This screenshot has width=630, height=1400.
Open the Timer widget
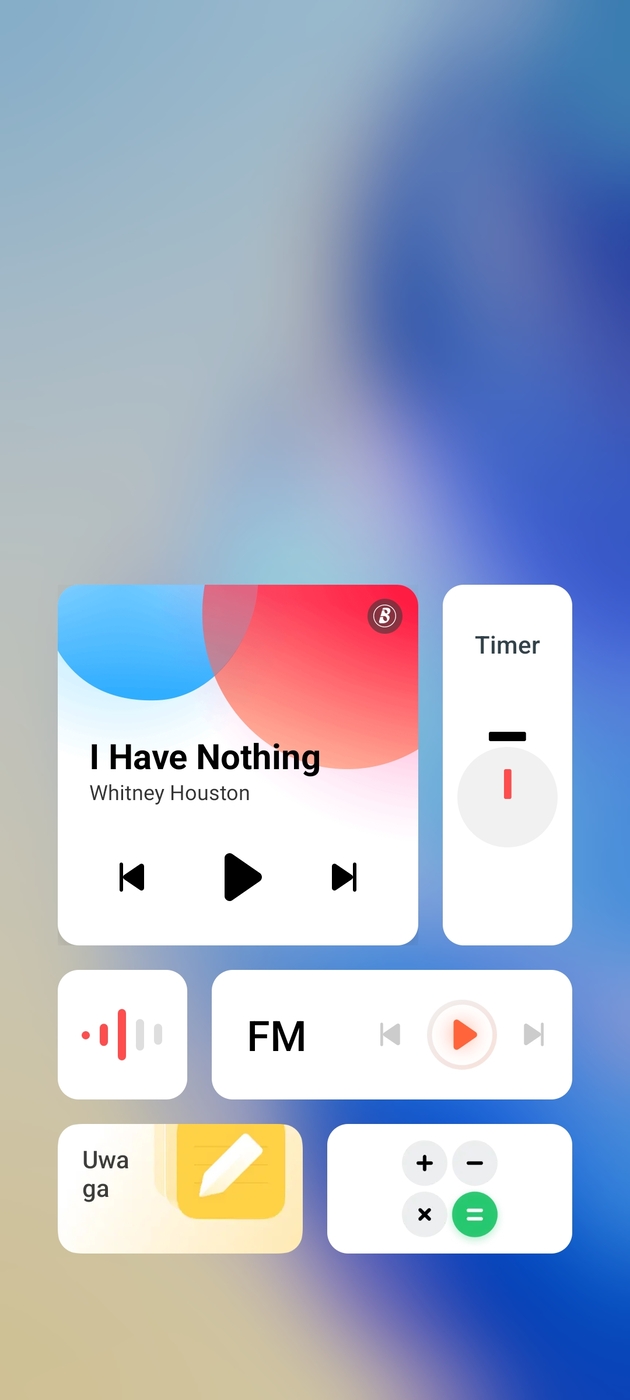[507, 765]
